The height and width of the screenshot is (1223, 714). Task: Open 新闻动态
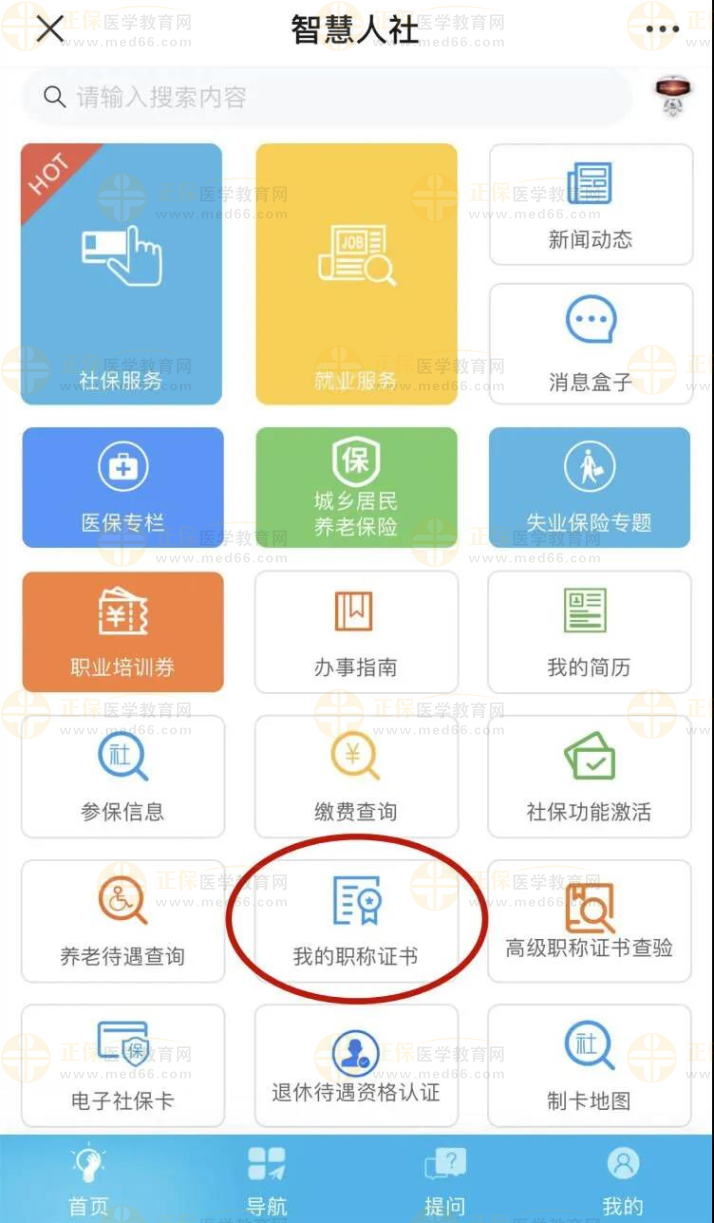[x=590, y=206]
